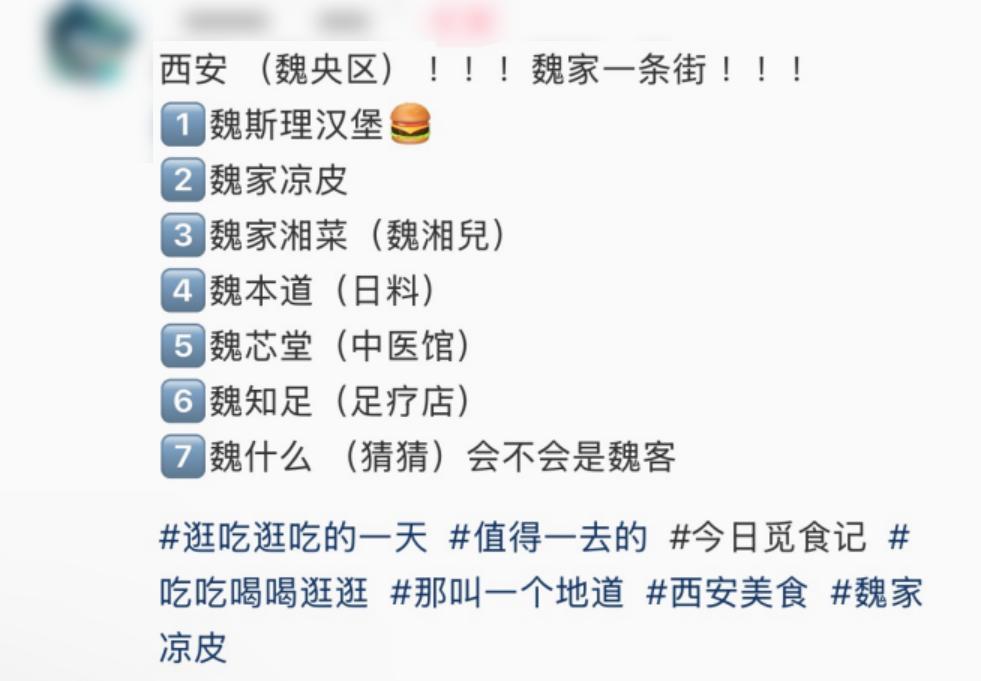The width and height of the screenshot is (981, 681).
Task: Open the #那叫一个地道 topic
Action: pyautogui.click(x=507, y=591)
